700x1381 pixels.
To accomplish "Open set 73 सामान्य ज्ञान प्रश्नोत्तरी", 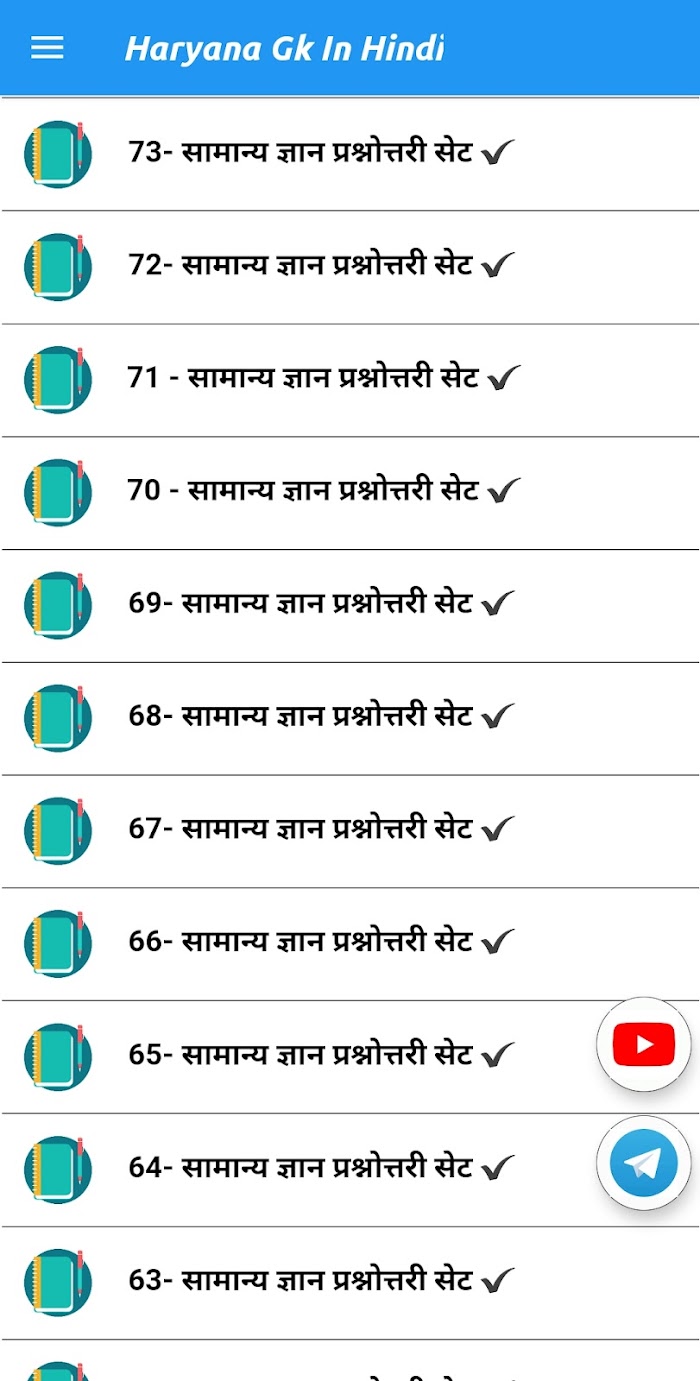I will click(350, 154).
